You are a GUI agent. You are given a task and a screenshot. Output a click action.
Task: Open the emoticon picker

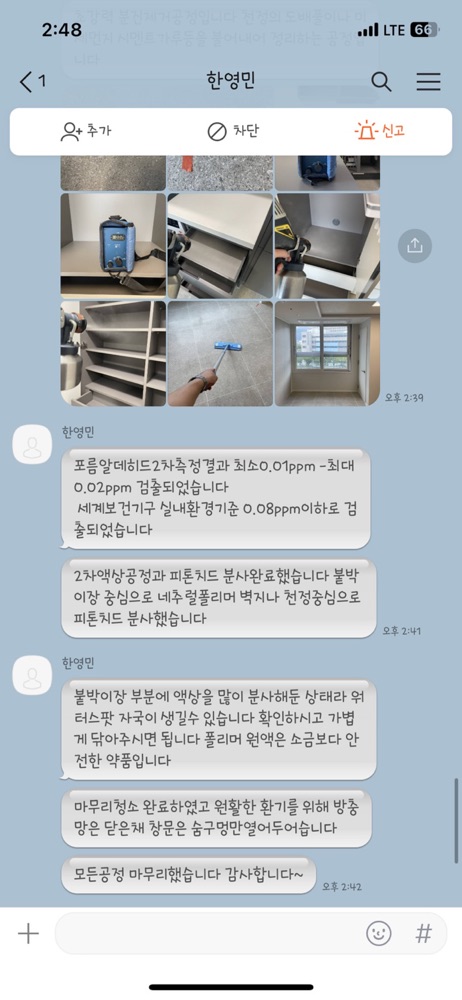click(378, 934)
